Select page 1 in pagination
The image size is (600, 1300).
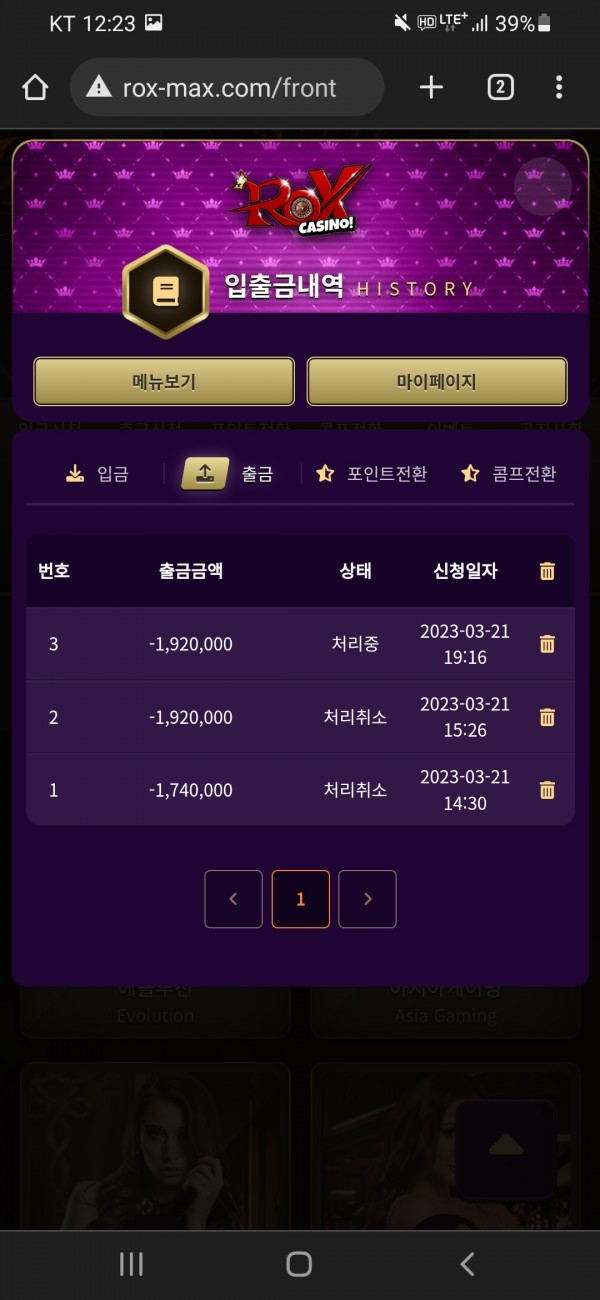pyautogui.click(x=301, y=899)
